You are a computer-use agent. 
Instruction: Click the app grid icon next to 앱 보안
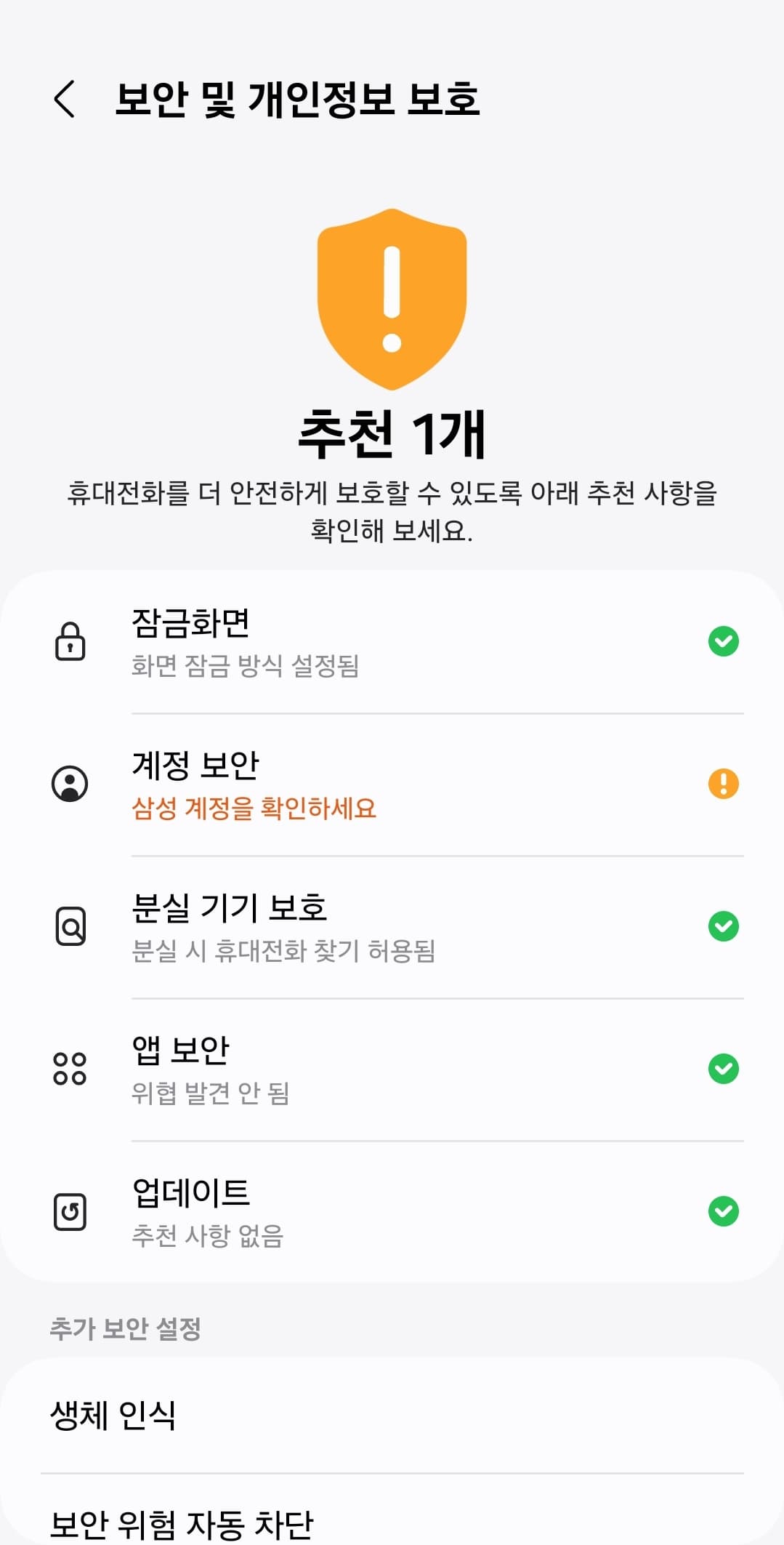[70, 1067]
